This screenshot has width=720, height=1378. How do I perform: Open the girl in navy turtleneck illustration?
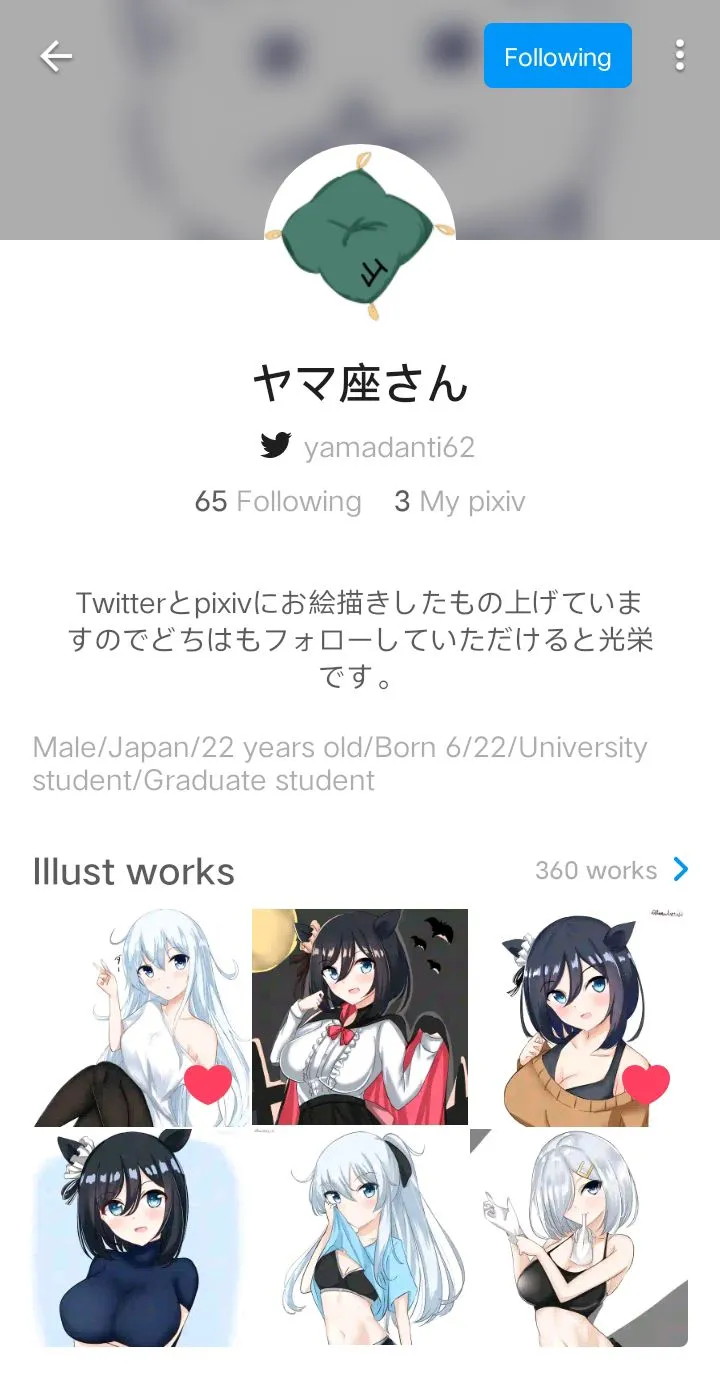pyautogui.click(x=141, y=1238)
